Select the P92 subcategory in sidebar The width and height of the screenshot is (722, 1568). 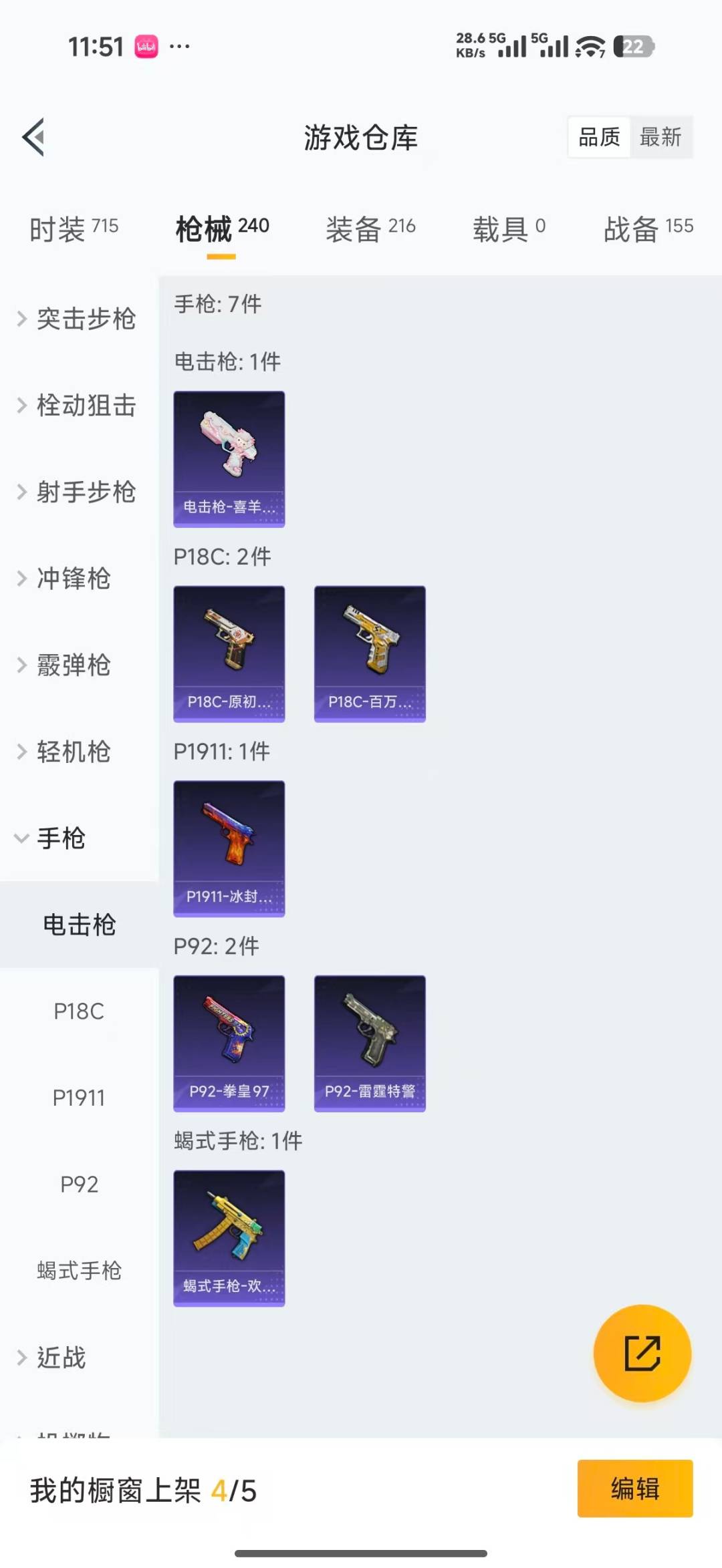(80, 1185)
